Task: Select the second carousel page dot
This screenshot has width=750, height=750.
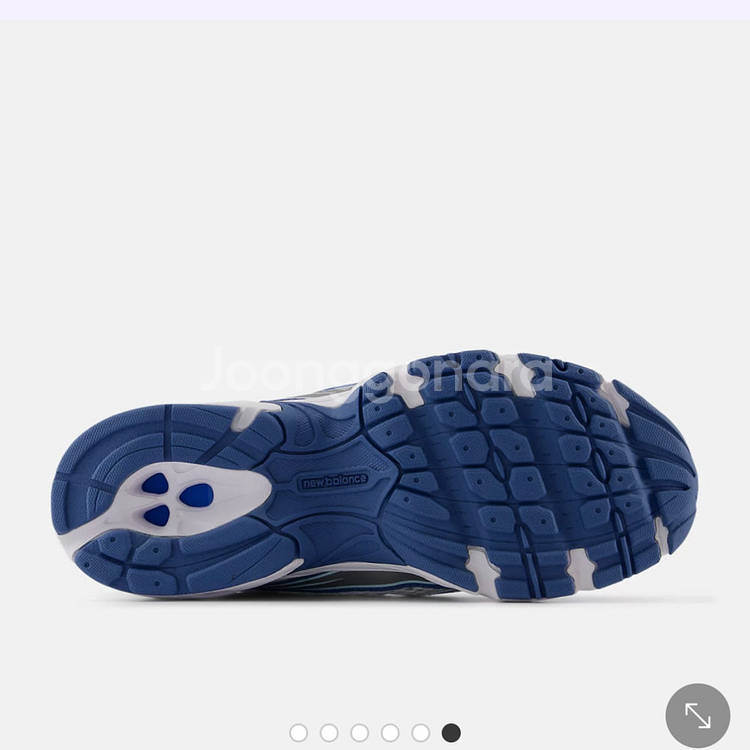Action: tap(329, 733)
